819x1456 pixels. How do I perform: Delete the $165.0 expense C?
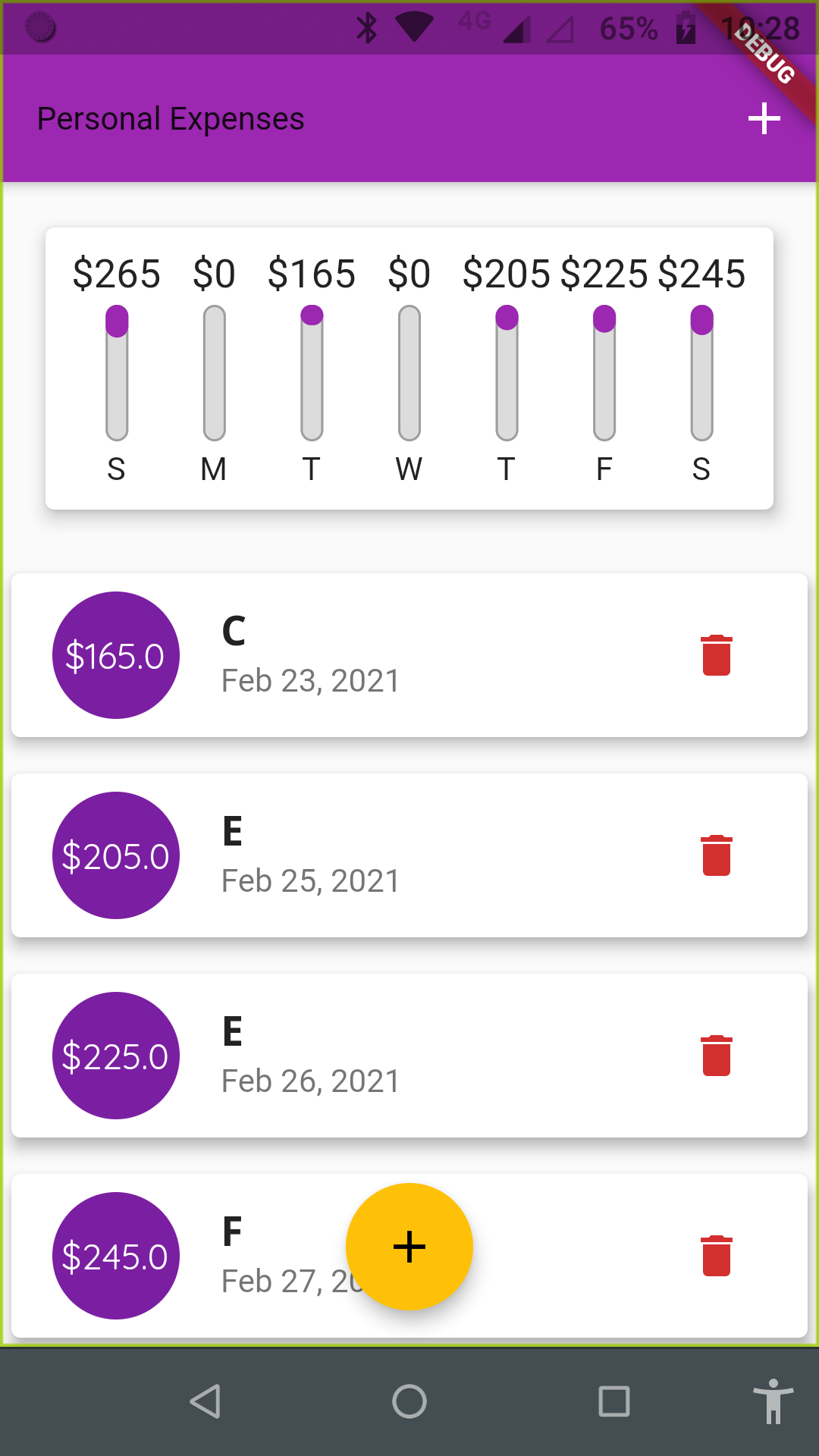(x=716, y=655)
